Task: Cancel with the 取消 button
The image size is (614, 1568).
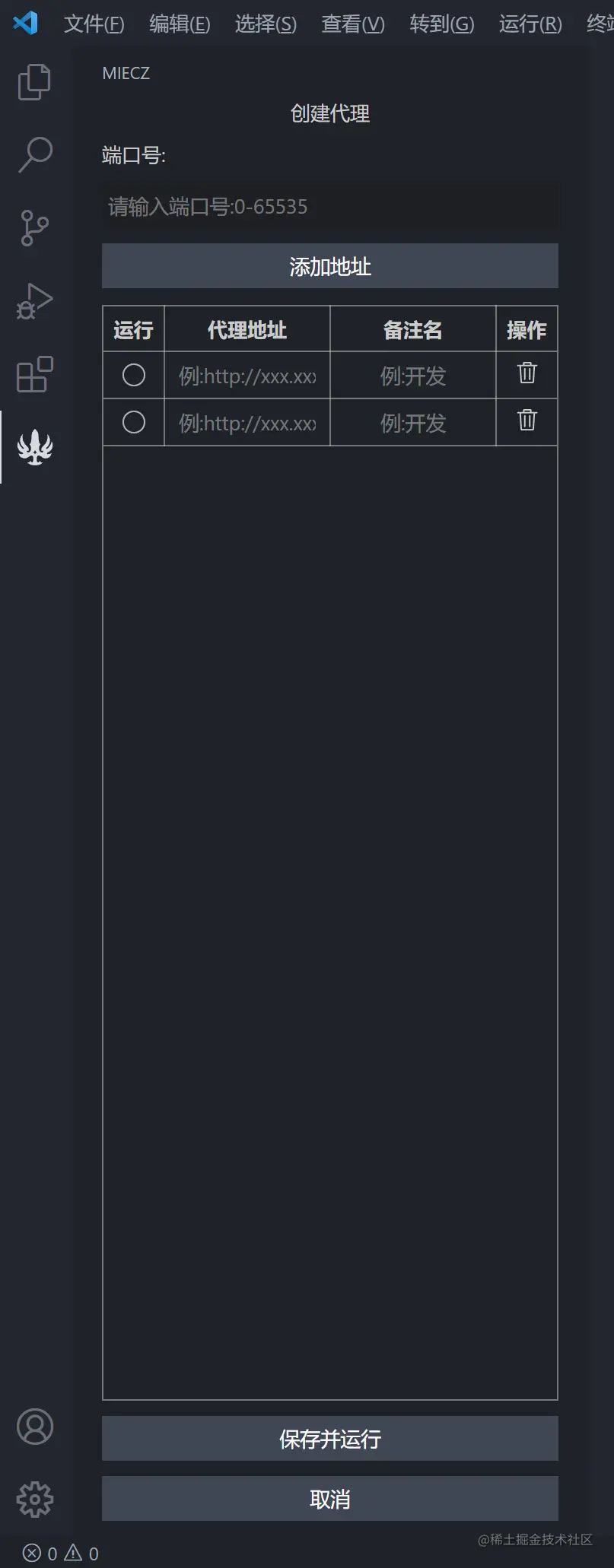Action: pos(330,1499)
